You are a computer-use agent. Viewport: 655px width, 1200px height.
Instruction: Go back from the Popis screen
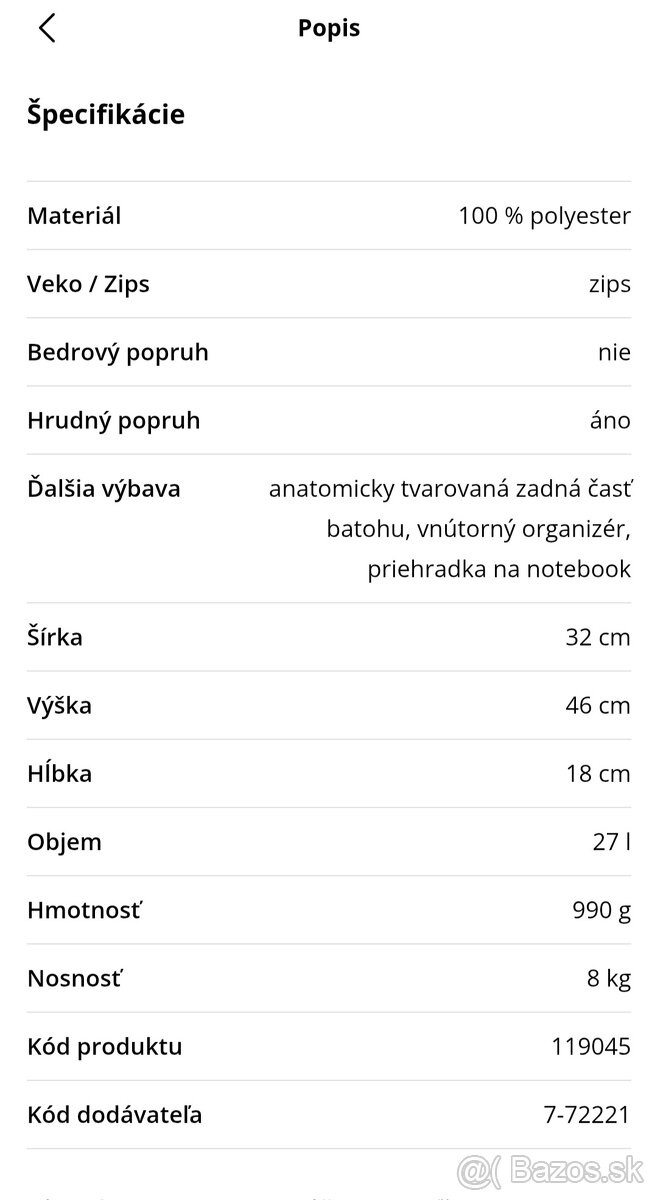pos(46,28)
